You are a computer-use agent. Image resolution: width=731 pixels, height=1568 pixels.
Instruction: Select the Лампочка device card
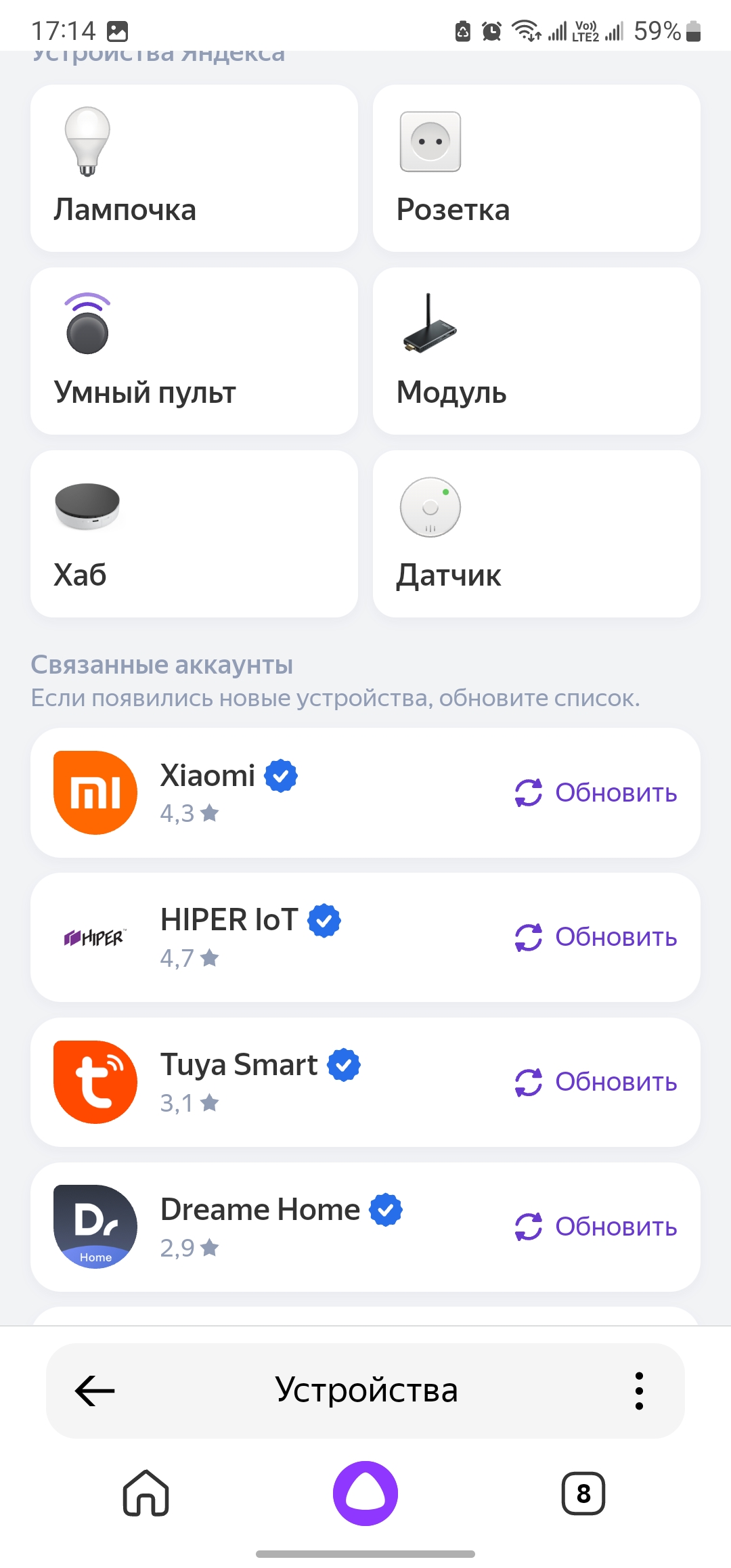coord(194,168)
